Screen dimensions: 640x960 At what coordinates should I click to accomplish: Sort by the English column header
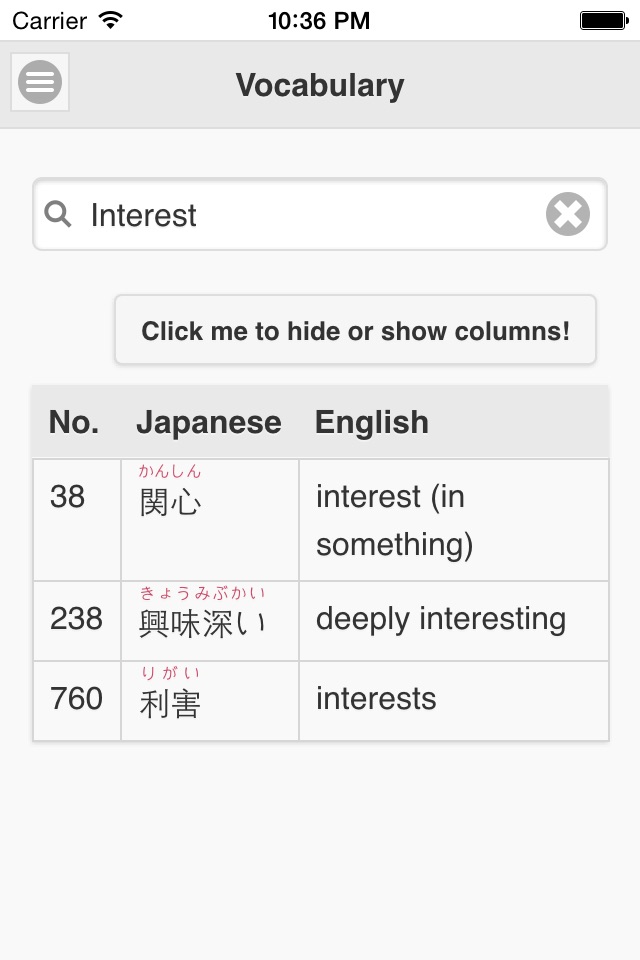coord(371,422)
